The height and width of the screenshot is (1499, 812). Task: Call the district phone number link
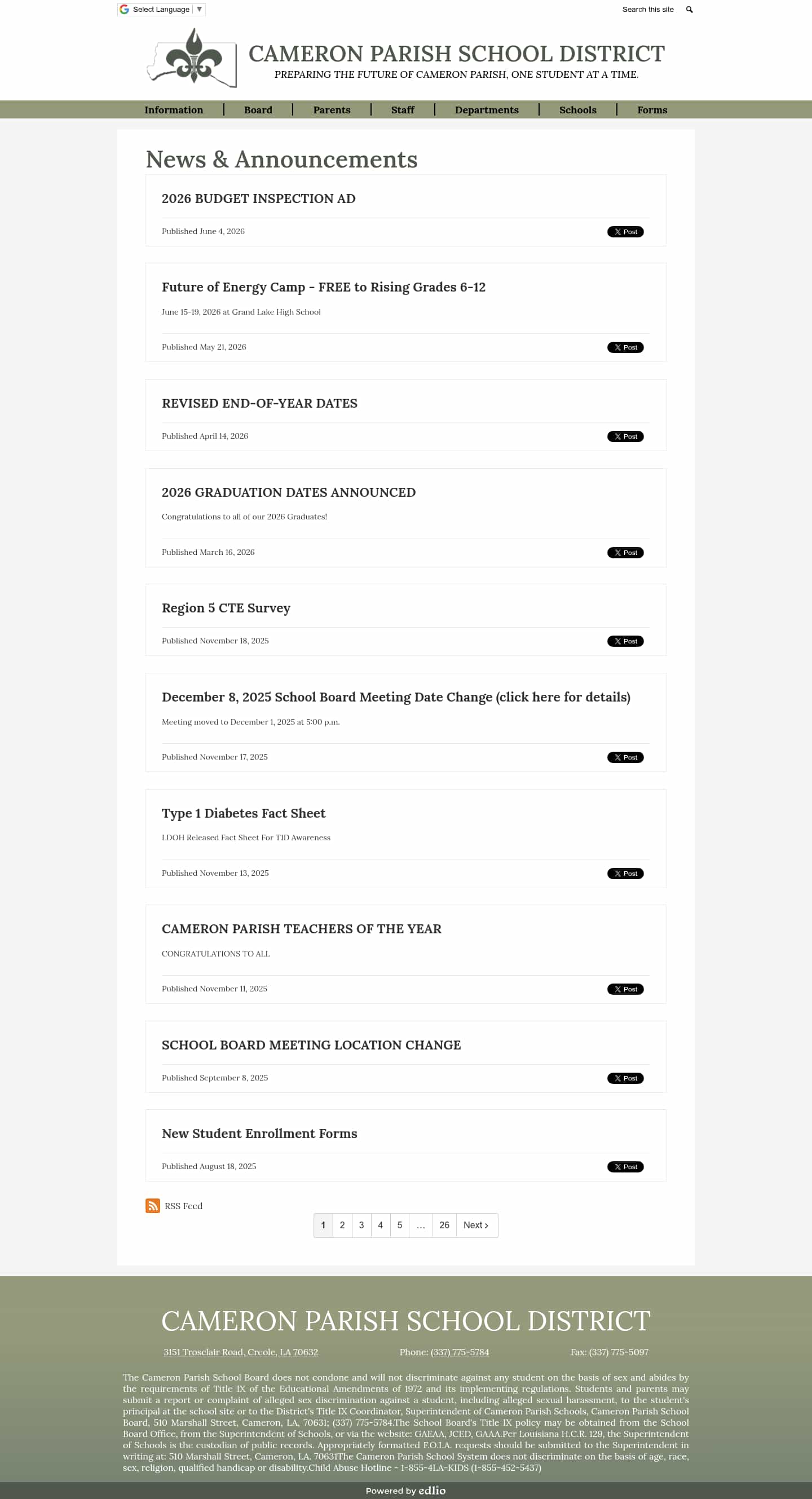[460, 1352]
